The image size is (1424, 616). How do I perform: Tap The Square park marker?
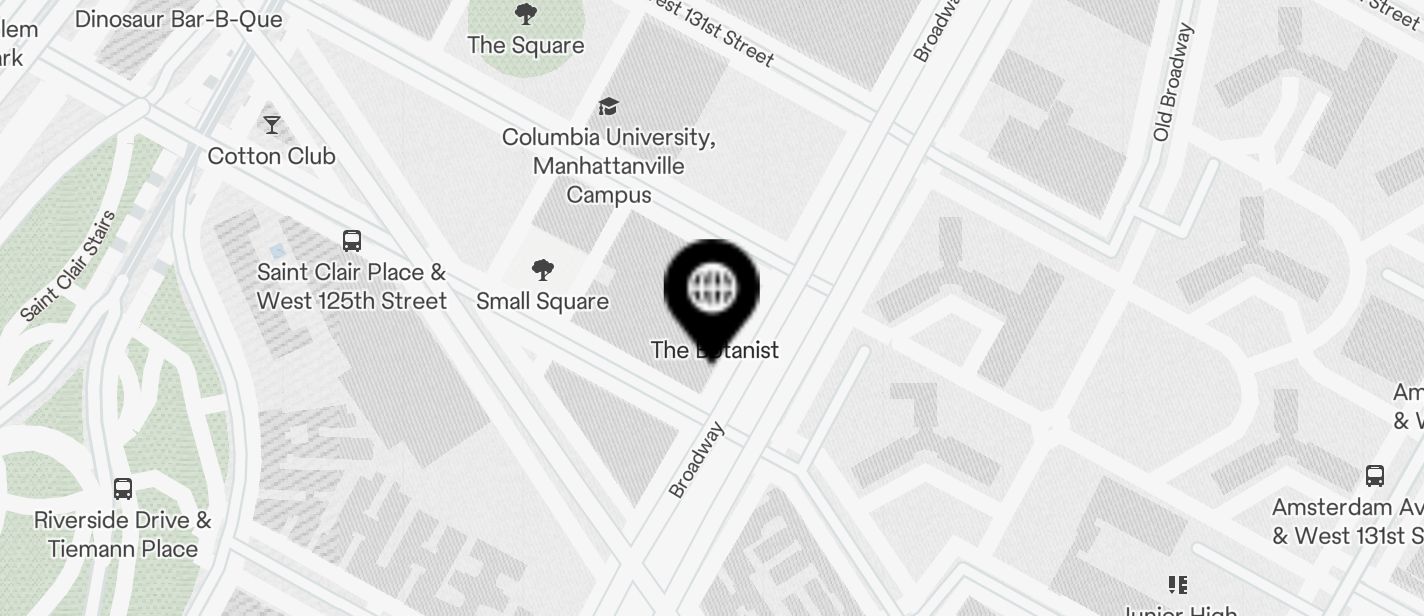[525, 15]
